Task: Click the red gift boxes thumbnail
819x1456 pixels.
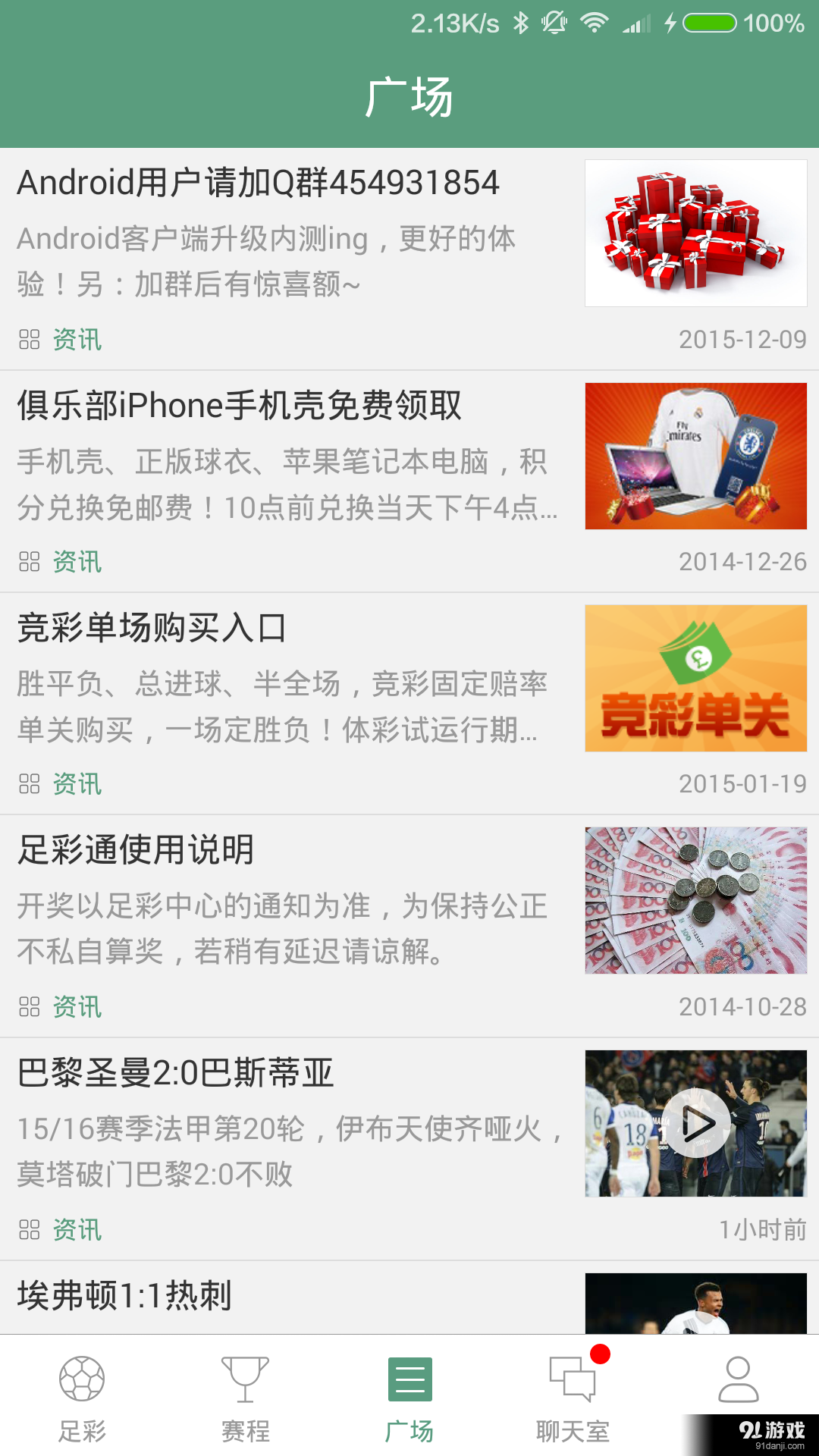Action: (696, 234)
